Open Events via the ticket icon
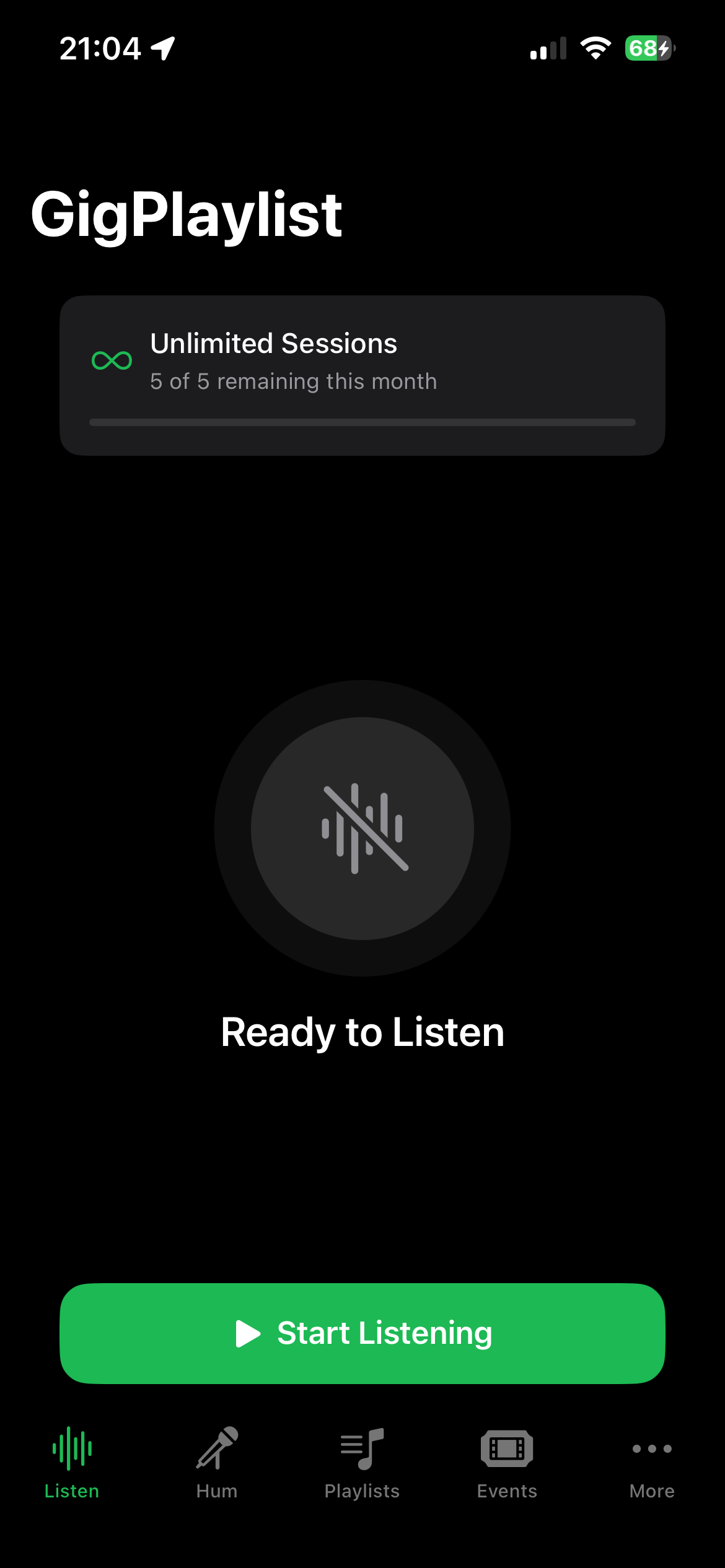This screenshot has height=1568, width=725. tap(507, 1448)
